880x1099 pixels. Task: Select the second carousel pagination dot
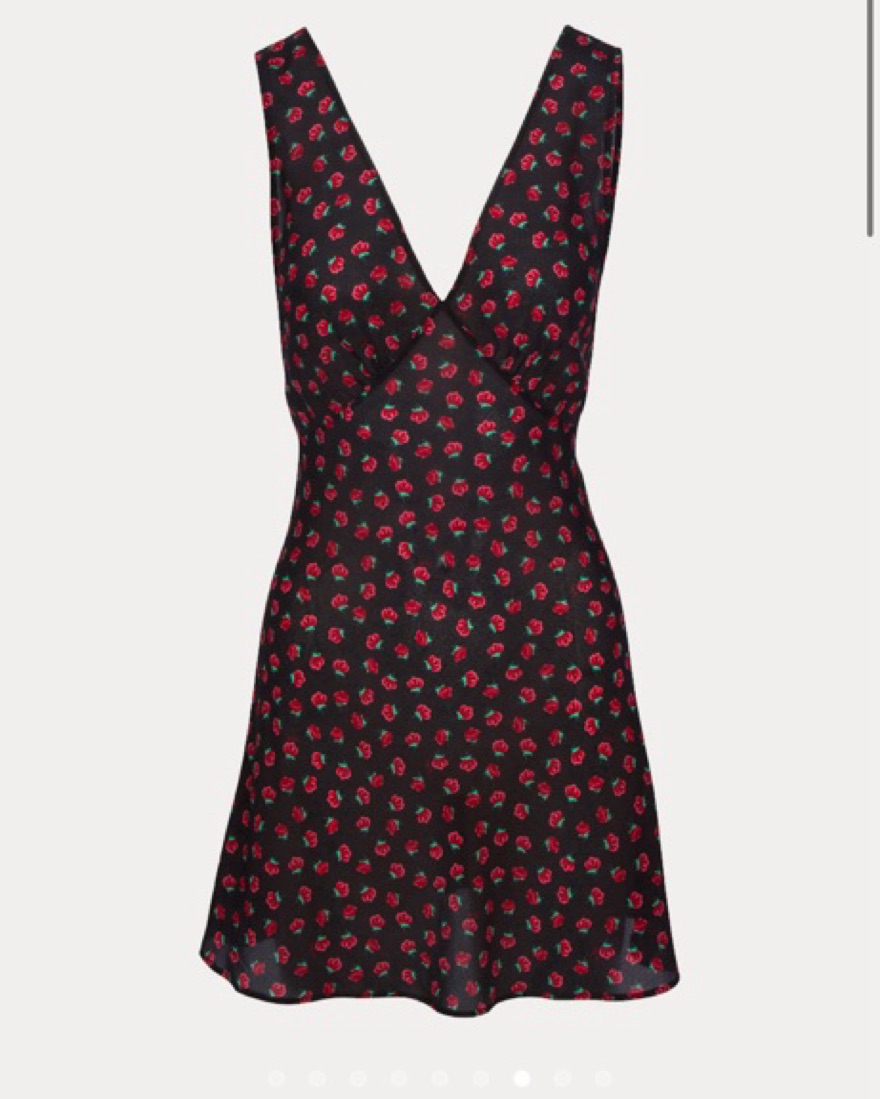click(316, 1078)
